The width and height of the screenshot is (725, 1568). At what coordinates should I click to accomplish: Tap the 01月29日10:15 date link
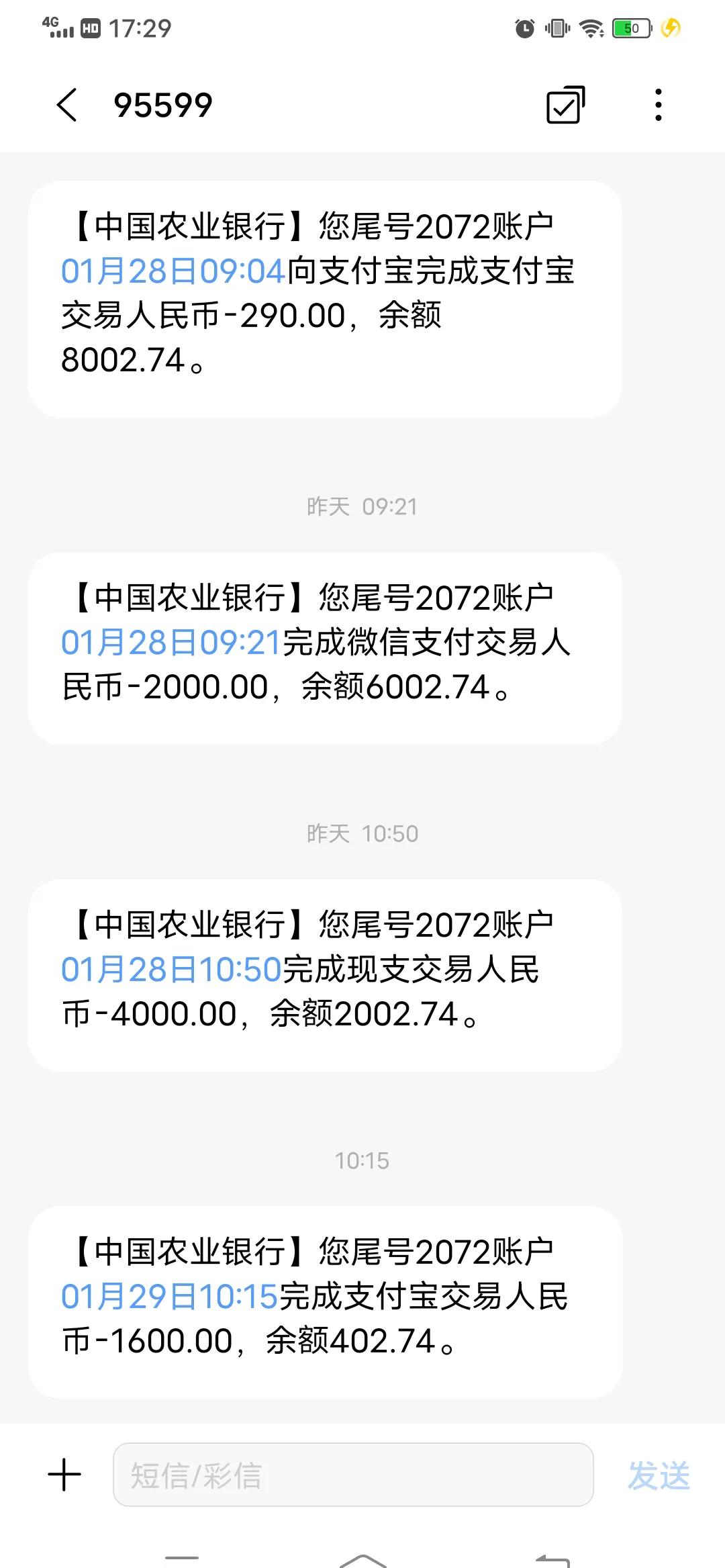pyautogui.click(x=169, y=1297)
